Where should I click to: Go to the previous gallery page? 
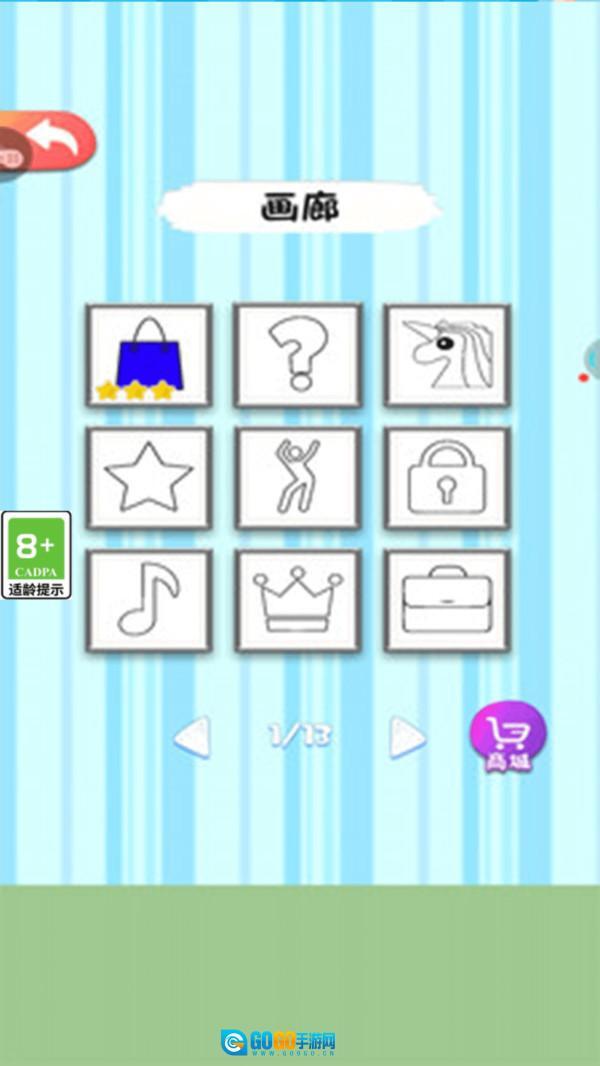point(192,737)
